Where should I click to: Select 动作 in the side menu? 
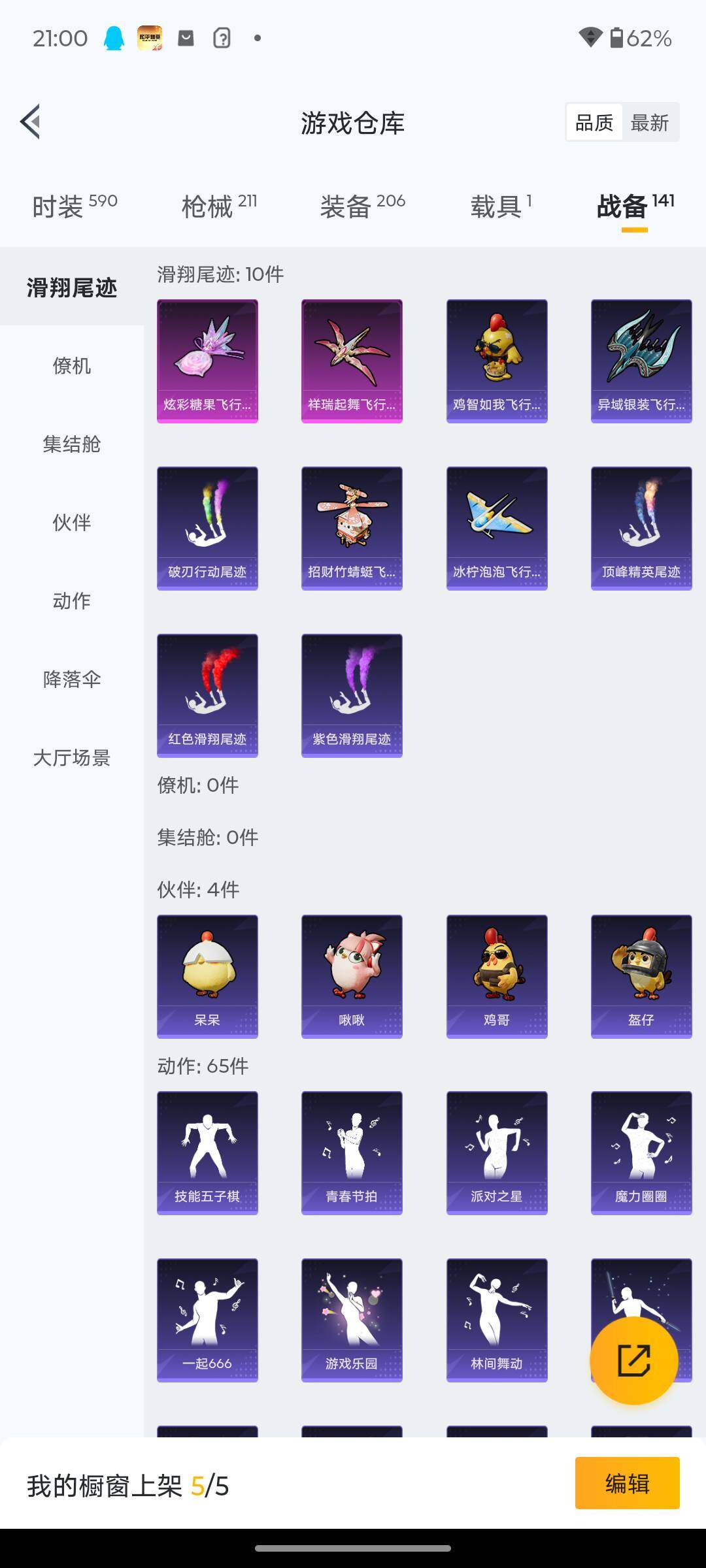[x=72, y=601]
